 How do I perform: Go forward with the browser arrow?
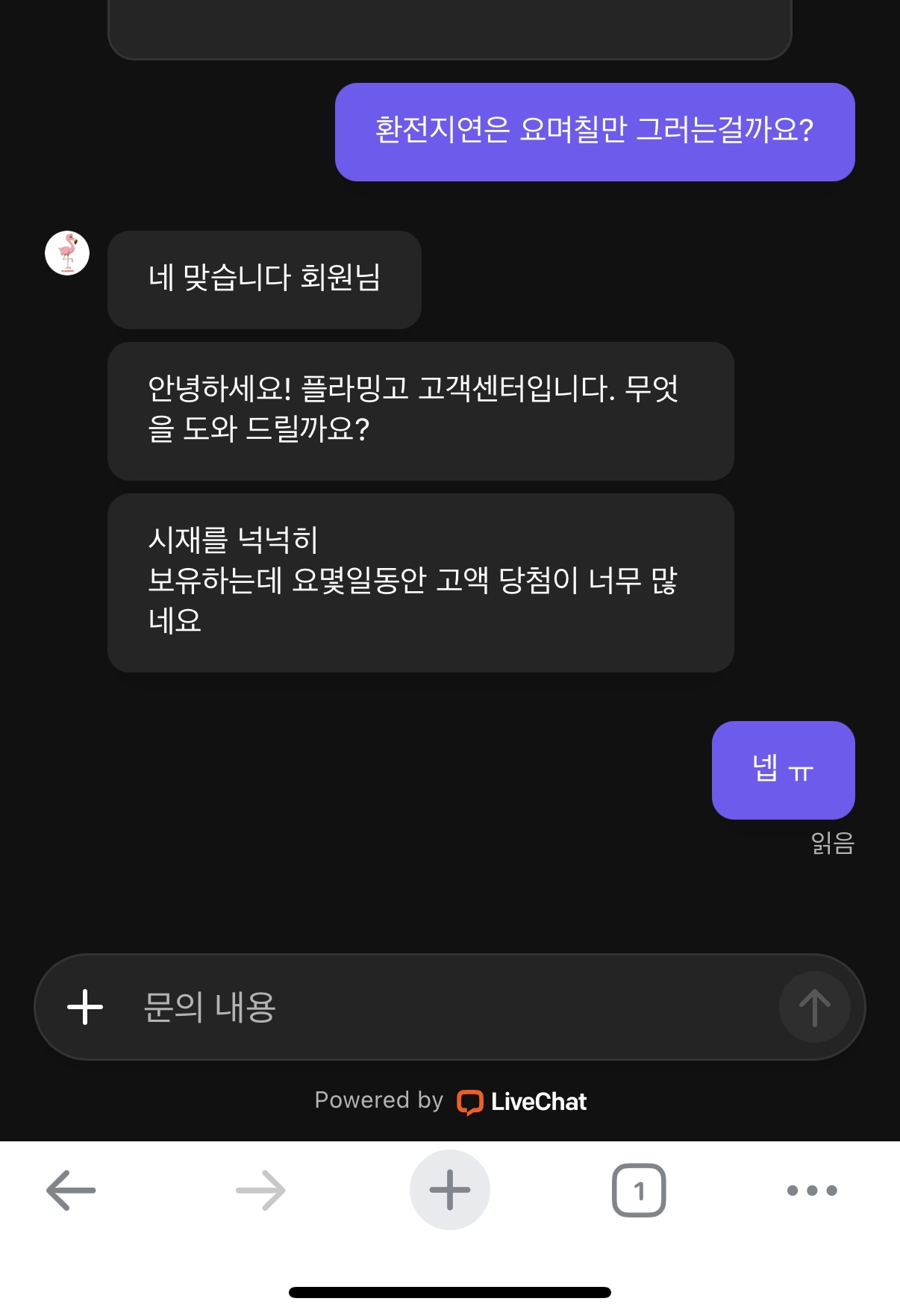[260, 1190]
